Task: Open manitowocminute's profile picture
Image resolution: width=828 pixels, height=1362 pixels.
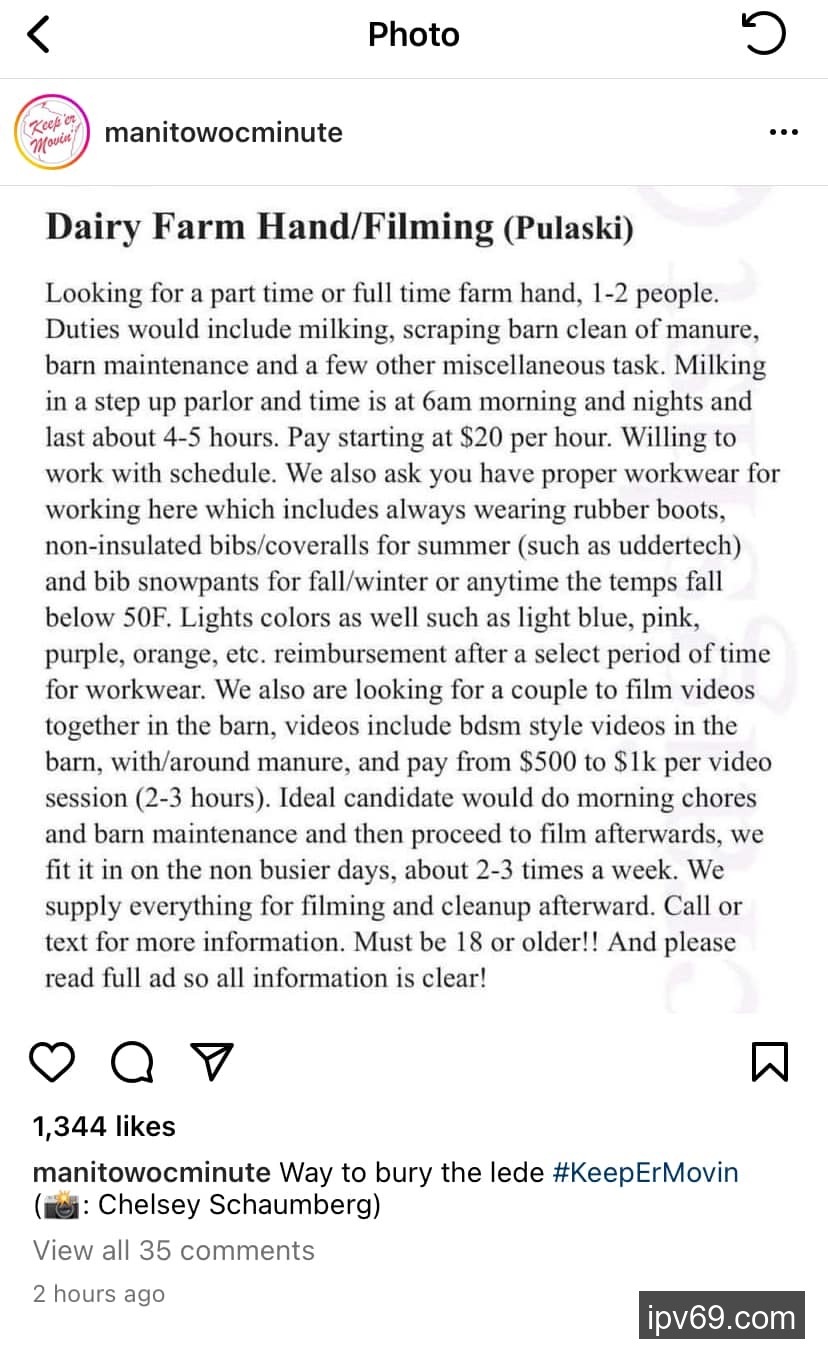Action: 48,132
